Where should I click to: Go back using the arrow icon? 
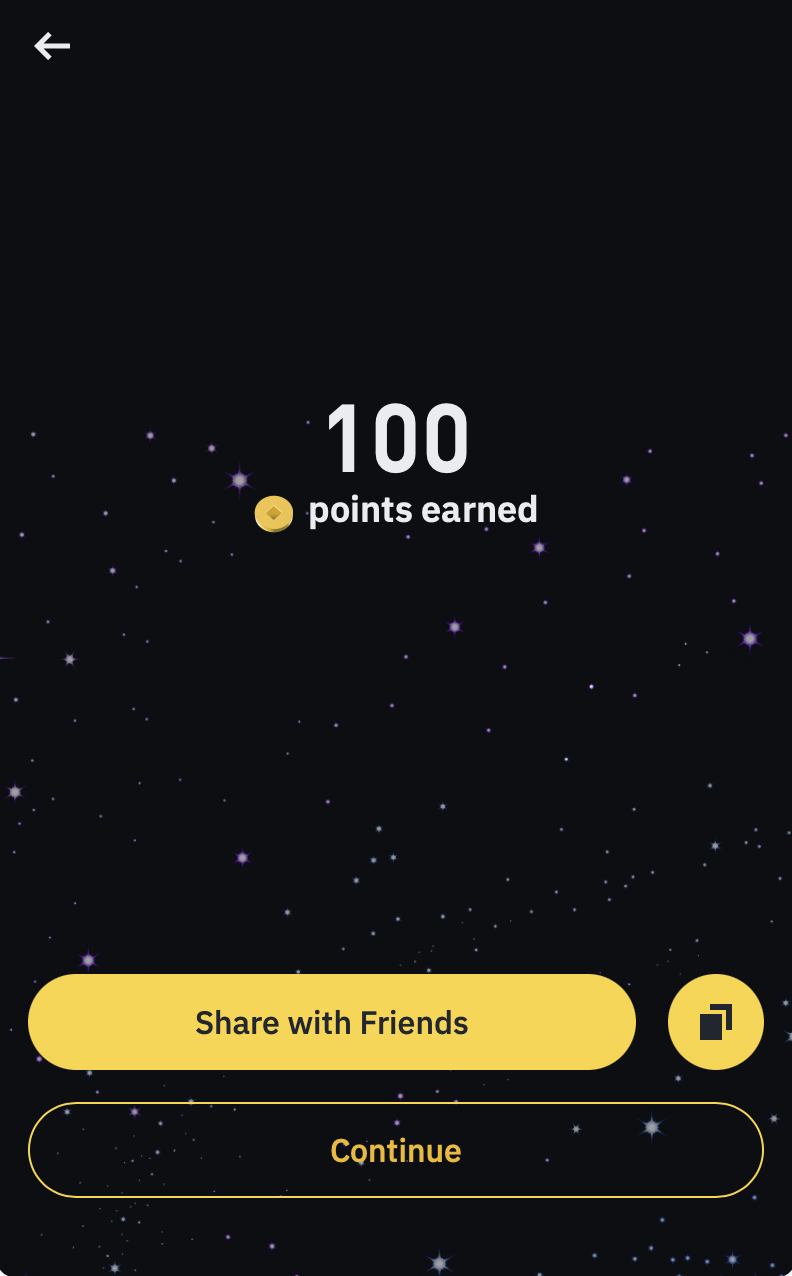[52, 45]
